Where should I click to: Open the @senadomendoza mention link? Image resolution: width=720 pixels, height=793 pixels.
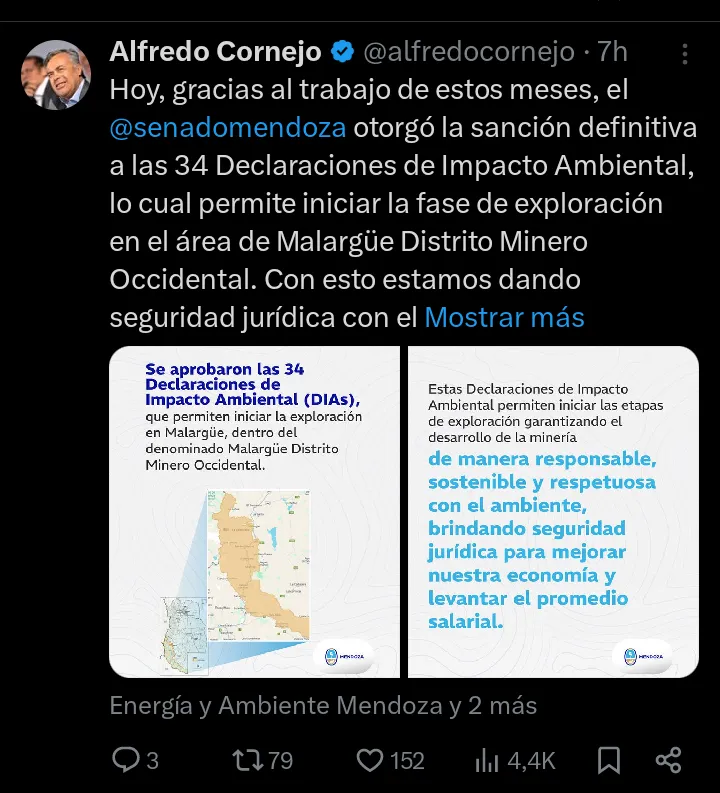click(228, 128)
